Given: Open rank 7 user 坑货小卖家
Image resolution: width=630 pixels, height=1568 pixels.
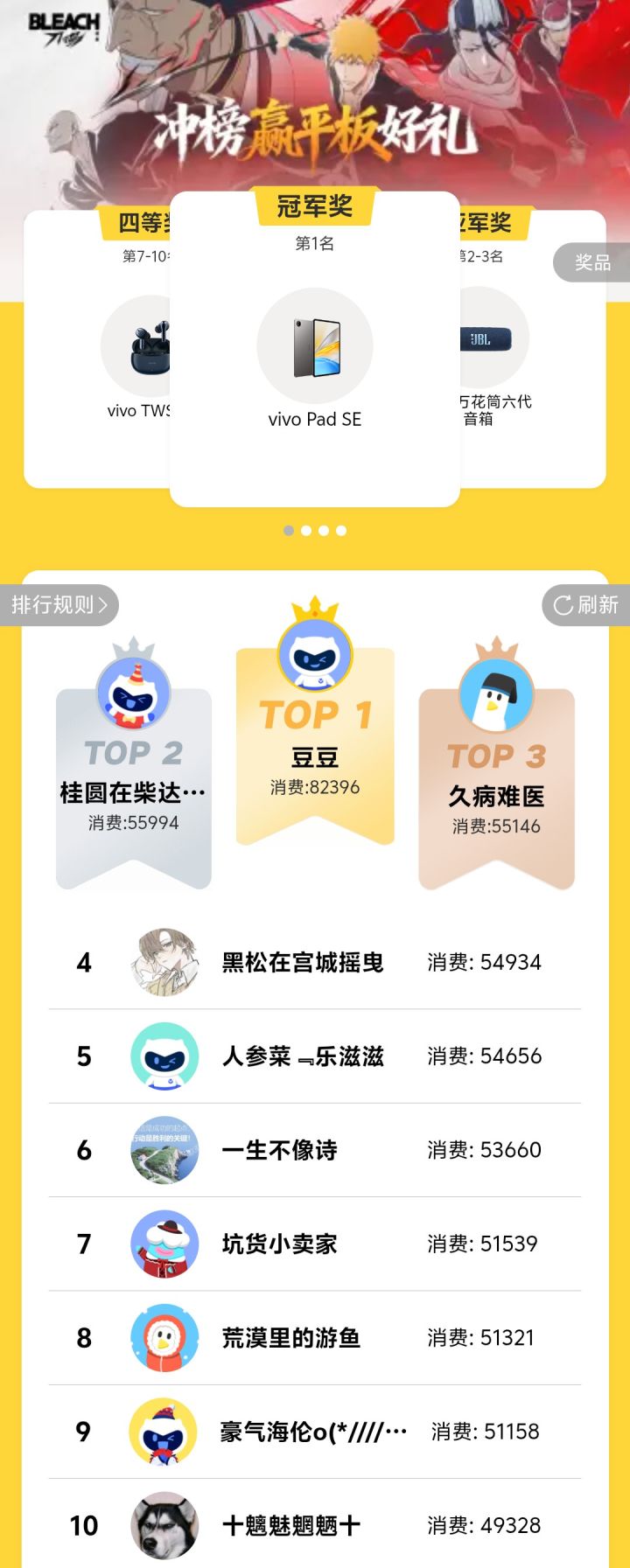Looking at the screenshot, I should point(315,1244).
